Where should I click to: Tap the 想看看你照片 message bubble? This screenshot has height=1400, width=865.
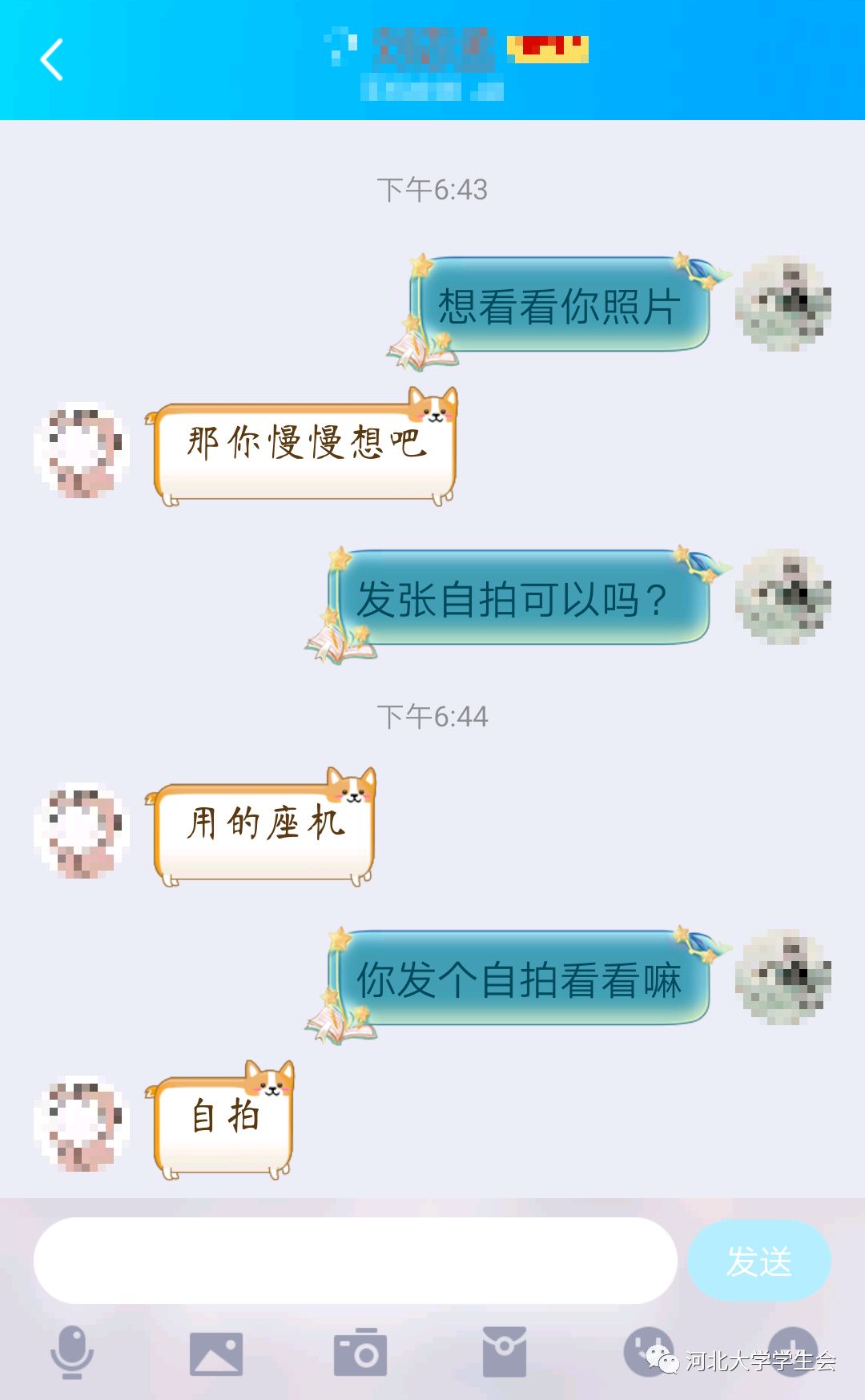[x=561, y=304]
